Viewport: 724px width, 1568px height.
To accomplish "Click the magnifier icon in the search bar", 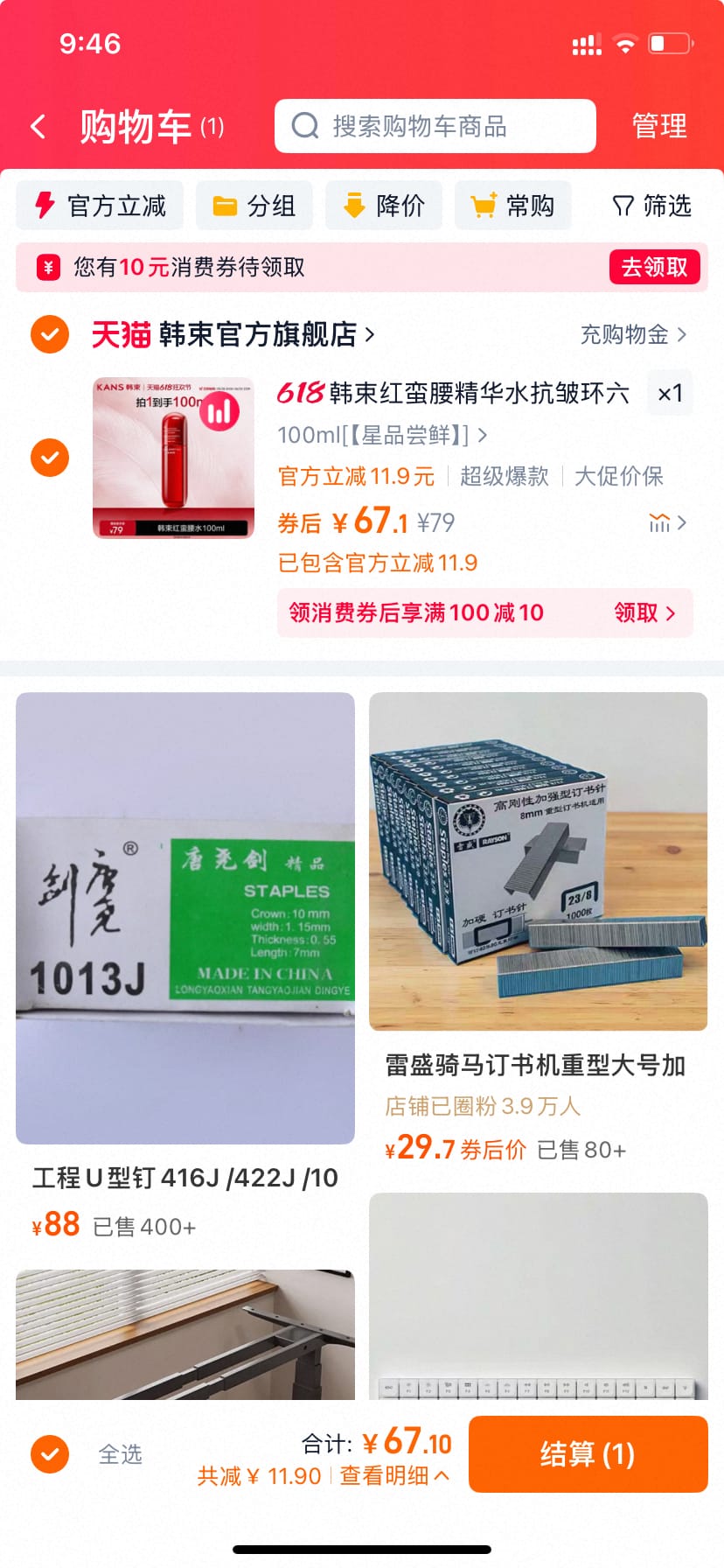I will [x=304, y=126].
